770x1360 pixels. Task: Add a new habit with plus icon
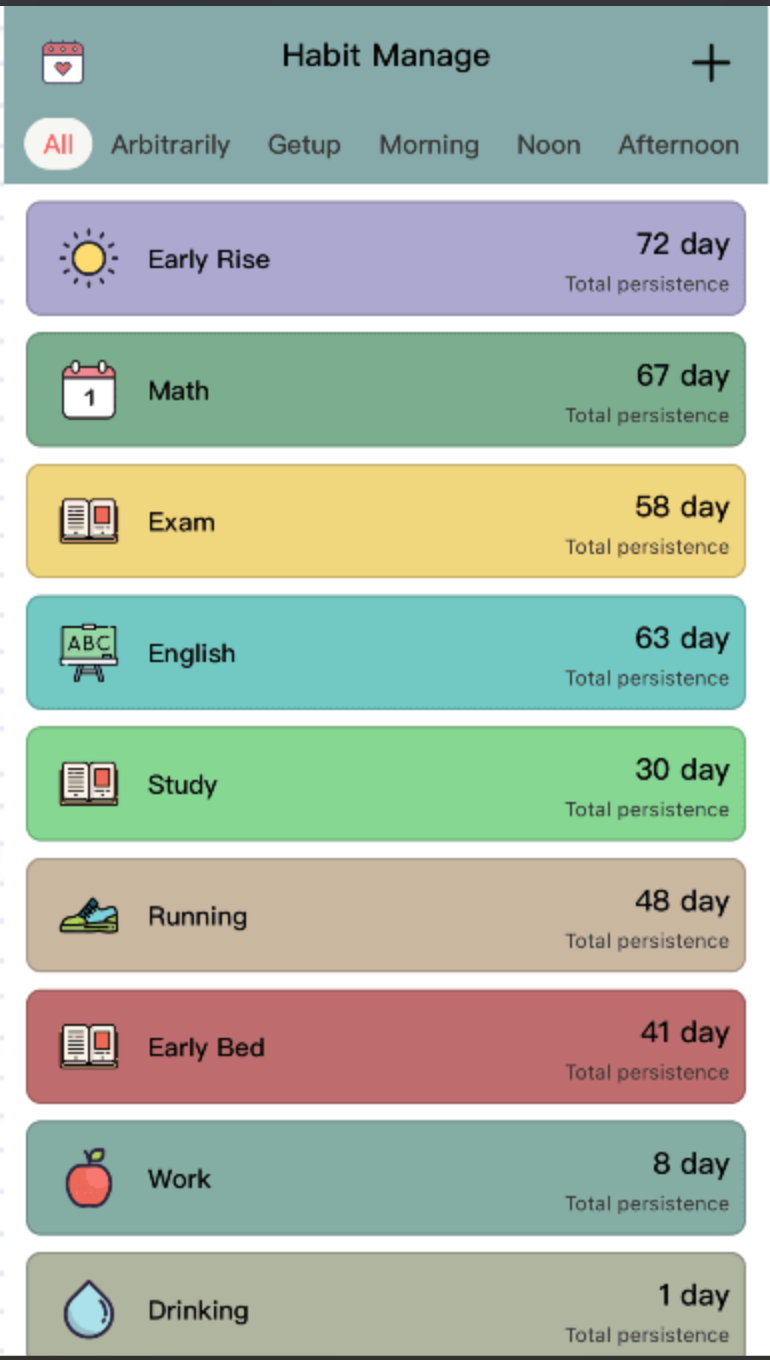[710, 64]
